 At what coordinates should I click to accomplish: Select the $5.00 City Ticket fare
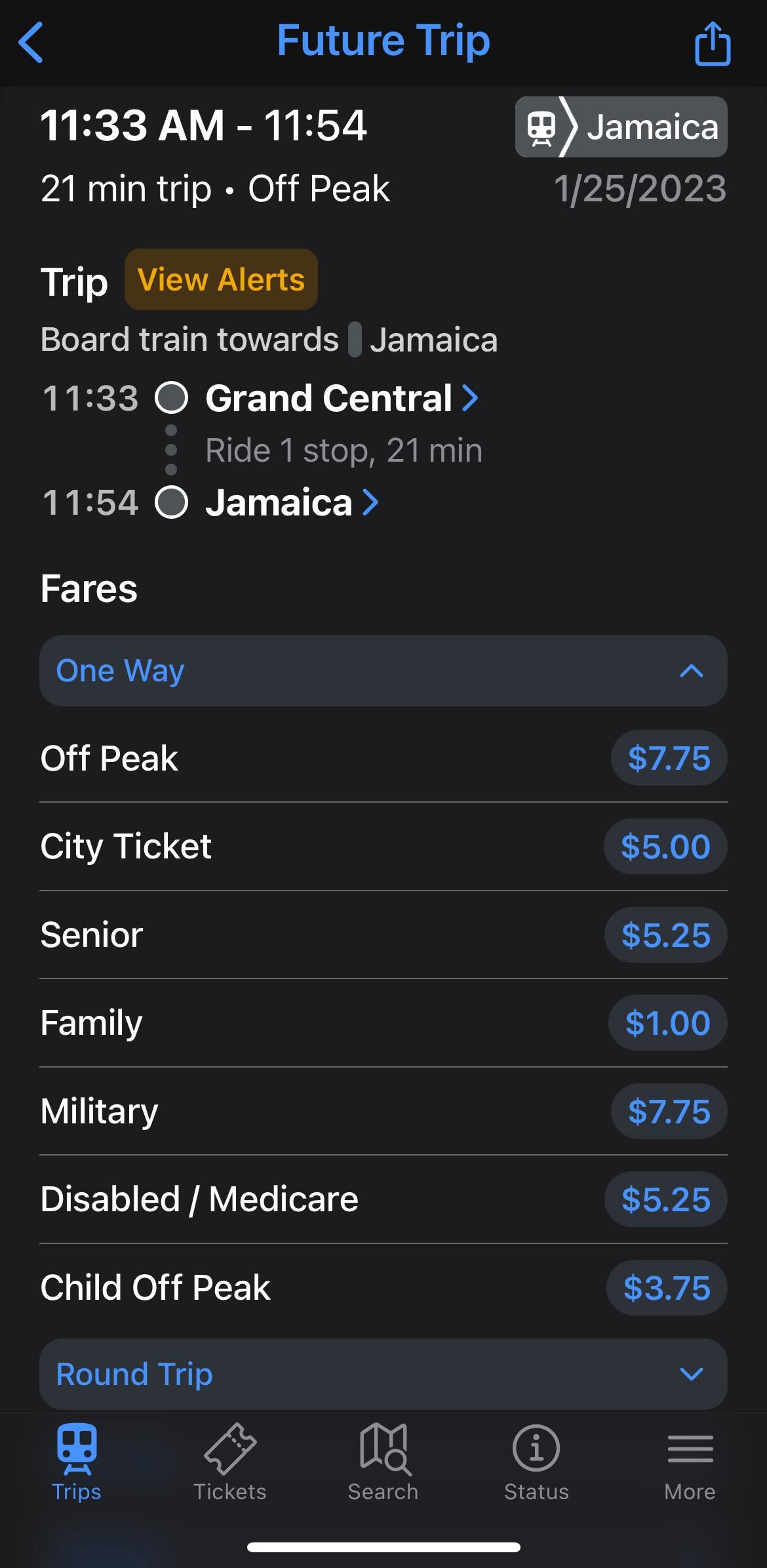[x=665, y=847]
